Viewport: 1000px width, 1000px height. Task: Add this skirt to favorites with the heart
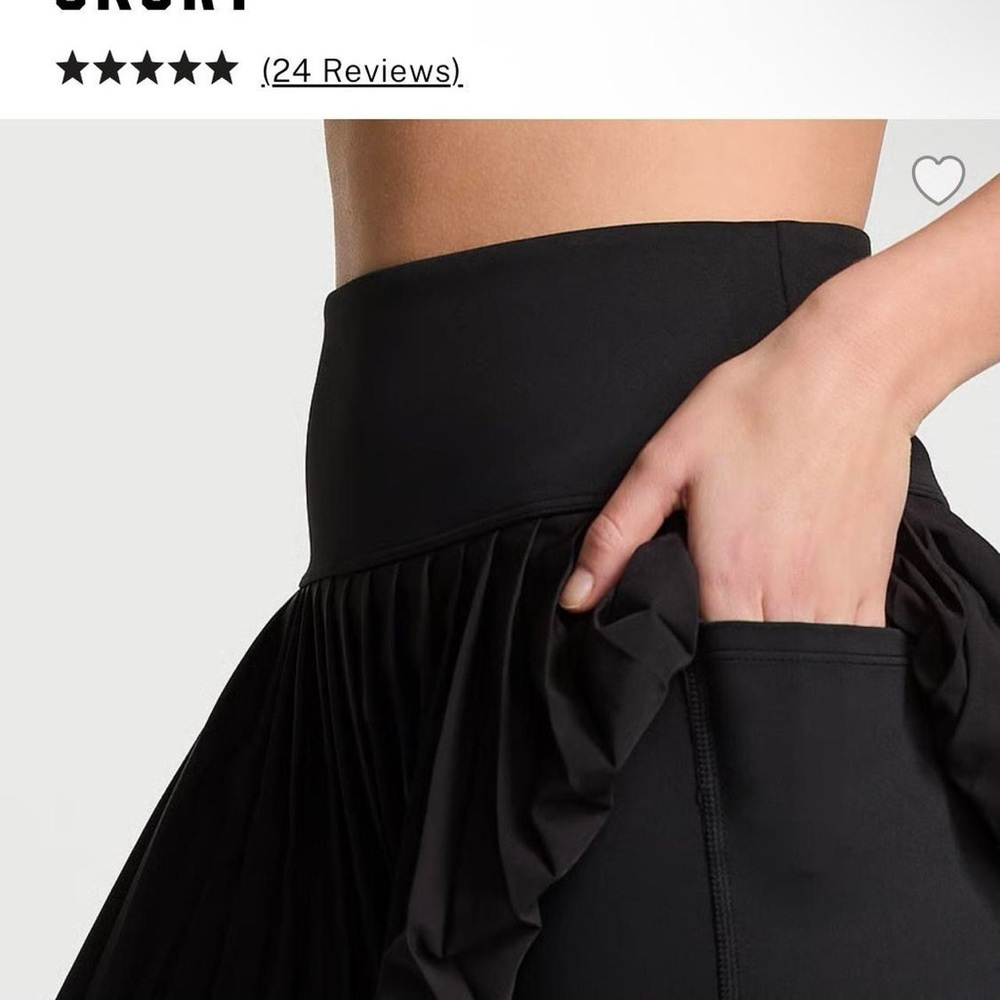[x=938, y=181]
